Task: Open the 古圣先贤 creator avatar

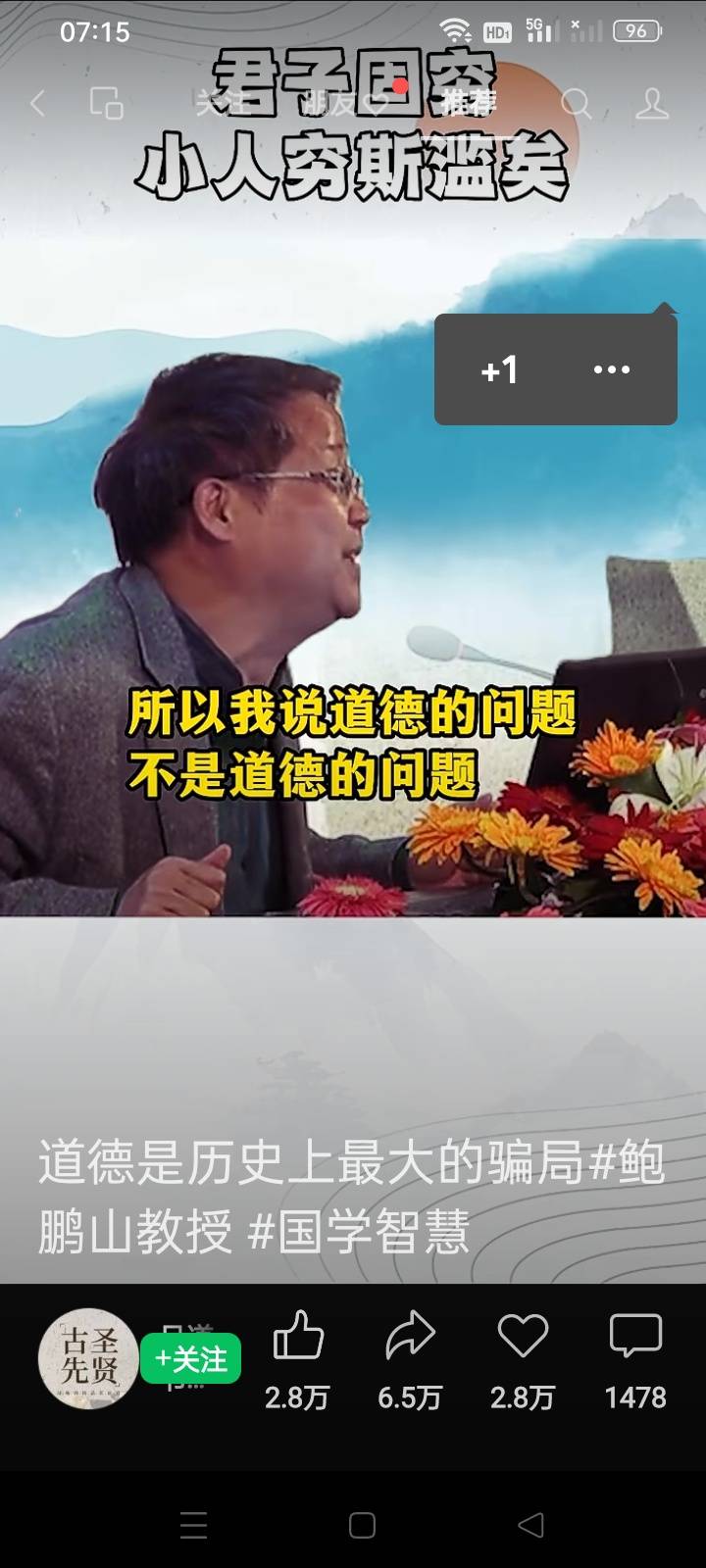Action: click(88, 1358)
